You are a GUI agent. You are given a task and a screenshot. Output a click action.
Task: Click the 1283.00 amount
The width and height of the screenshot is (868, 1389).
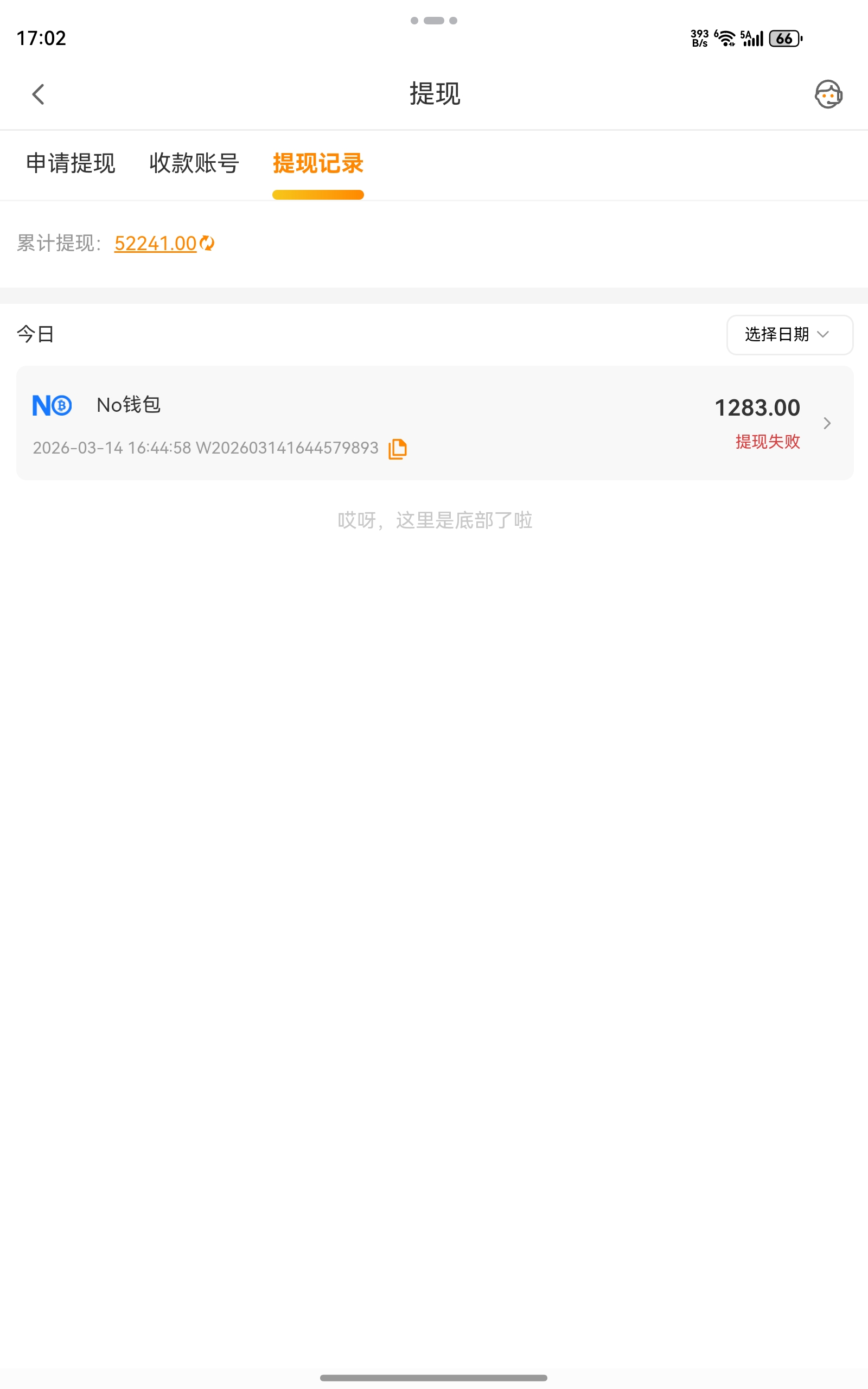tap(757, 407)
